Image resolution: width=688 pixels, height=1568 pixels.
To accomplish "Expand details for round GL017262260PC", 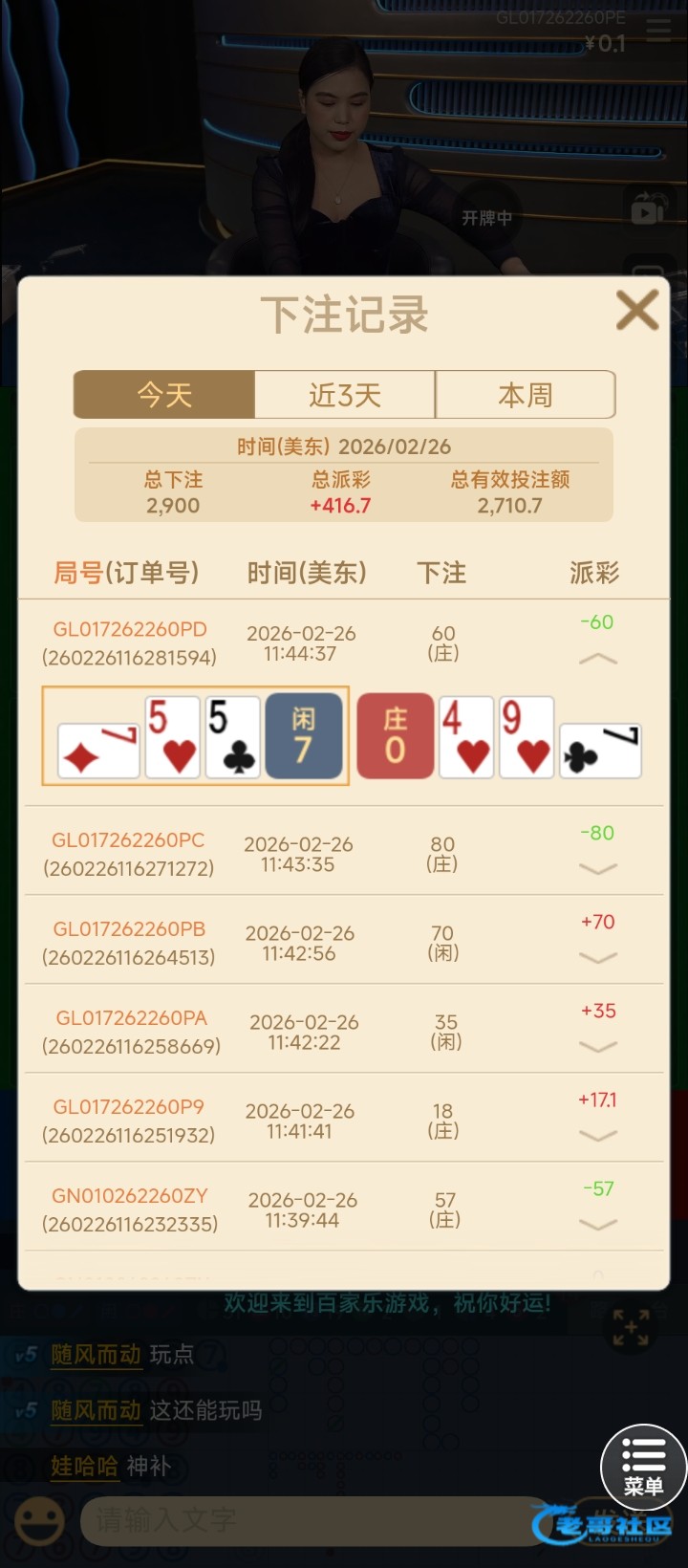I will tap(598, 869).
